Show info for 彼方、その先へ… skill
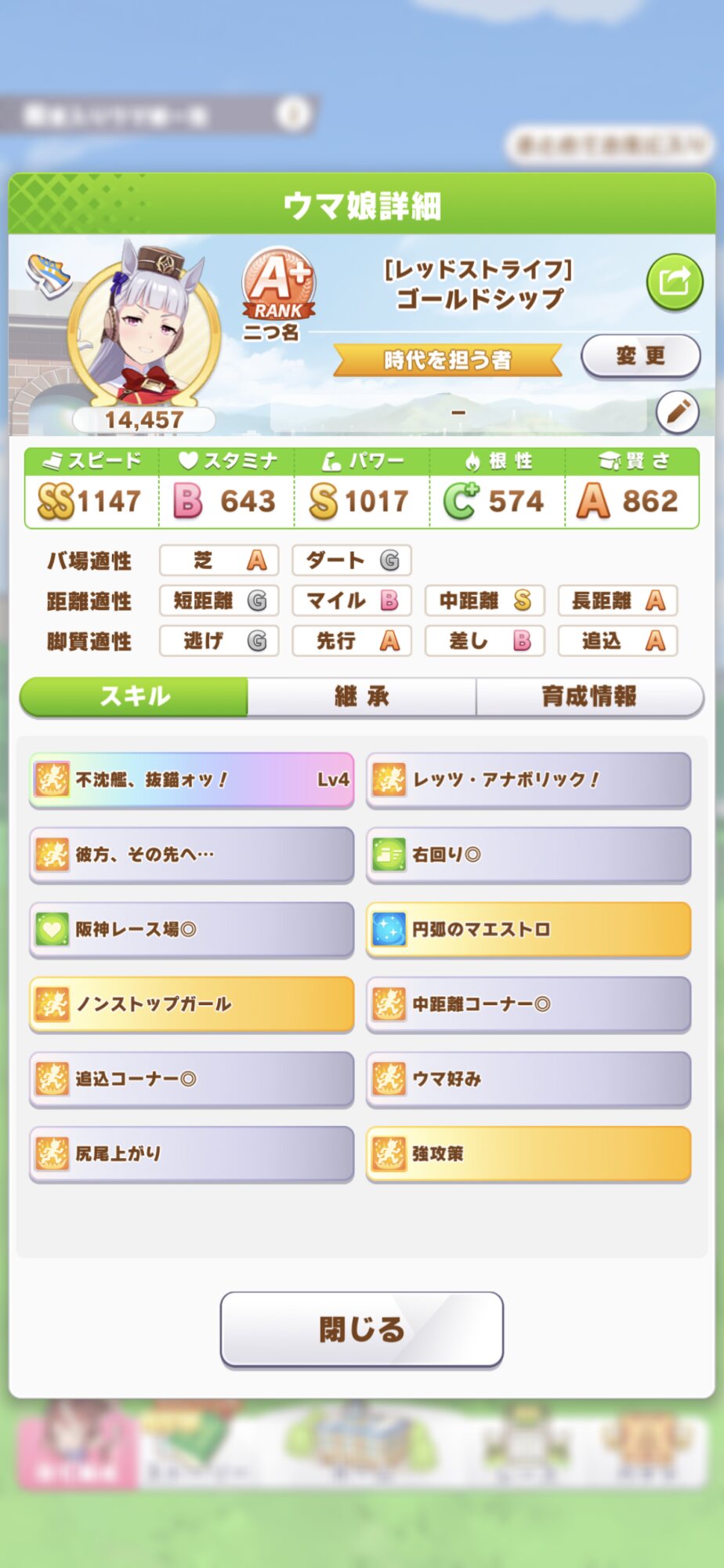The width and height of the screenshot is (724, 1568). pyautogui.click(x=191, y=855)
